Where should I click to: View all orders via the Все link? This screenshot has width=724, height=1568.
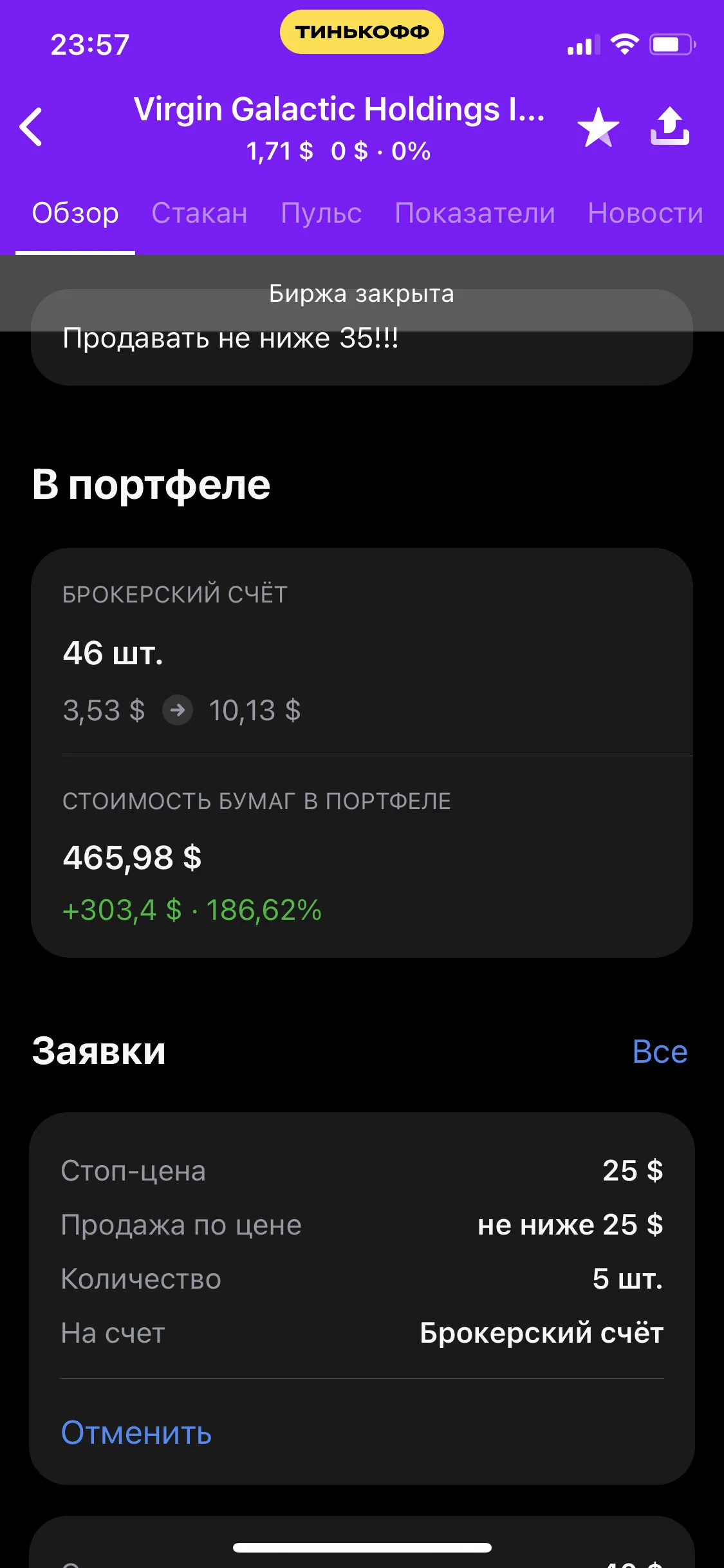point(660,1052)
